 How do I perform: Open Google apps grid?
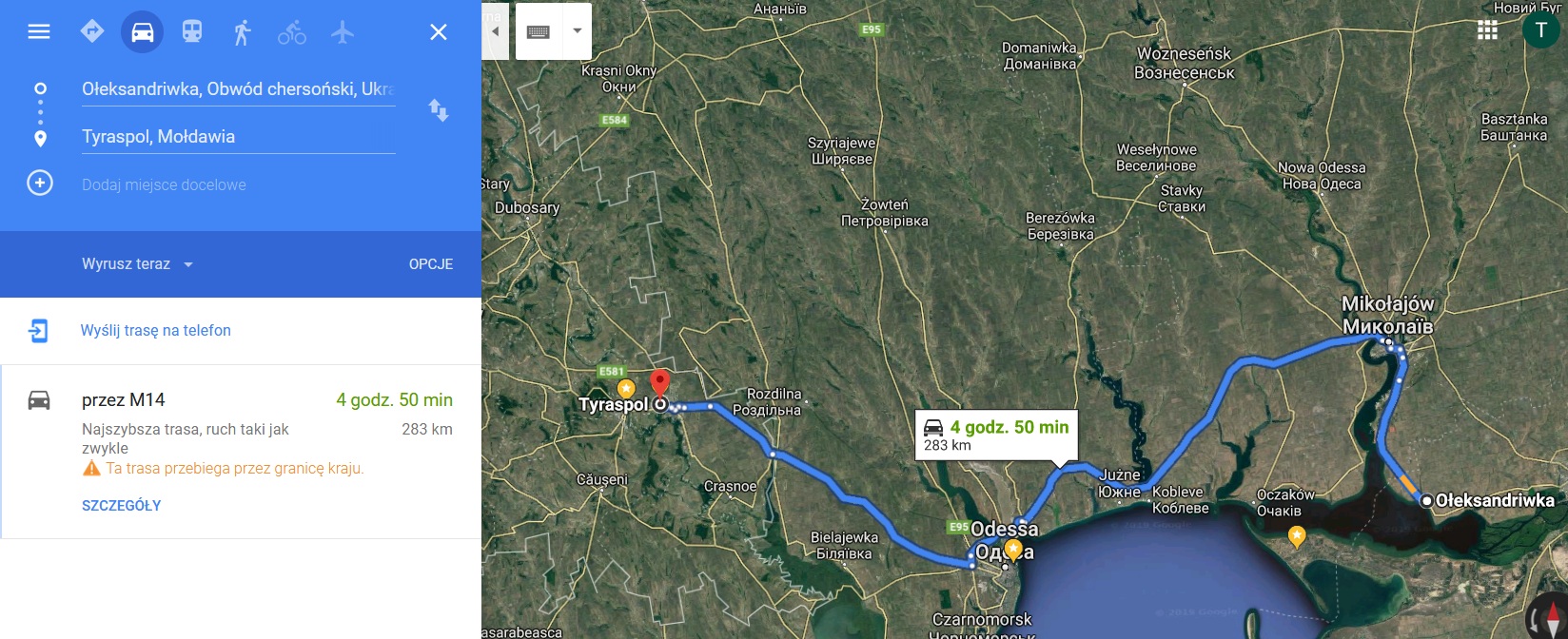[x=1487, y=30]
